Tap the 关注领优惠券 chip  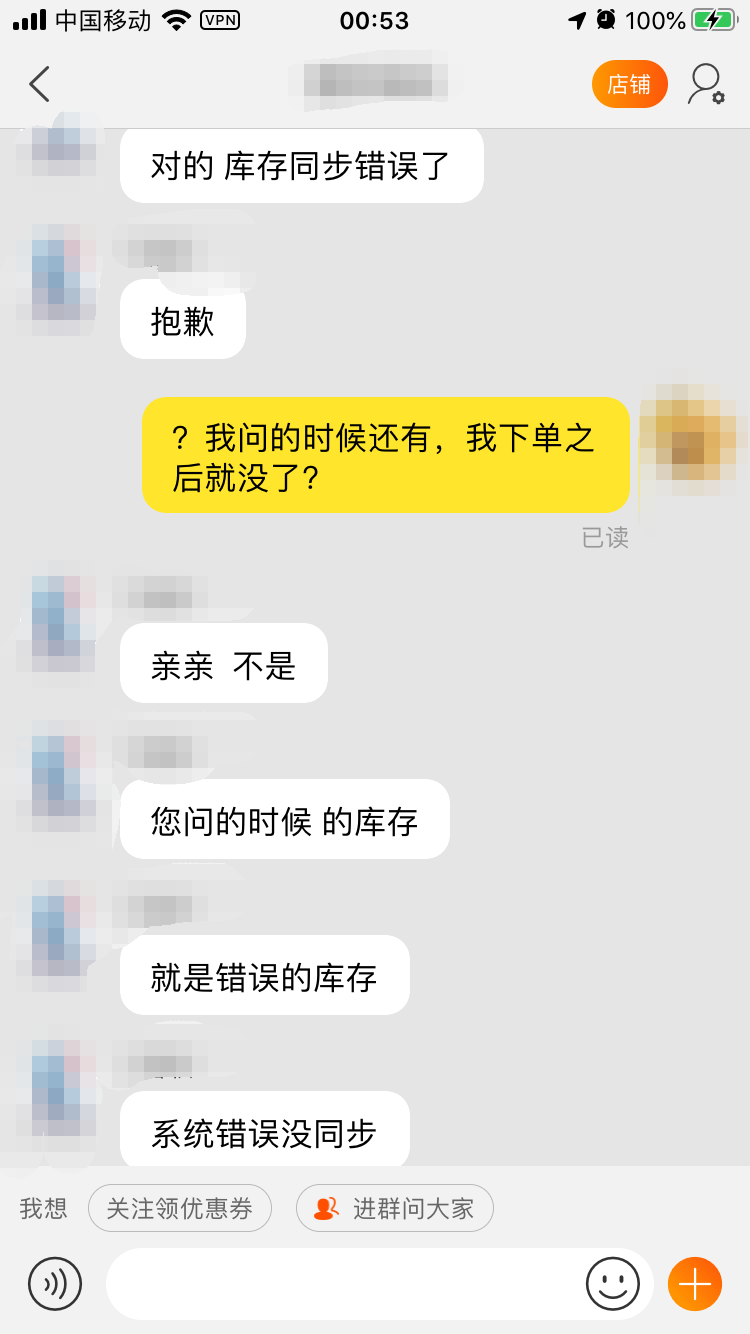180,1208
